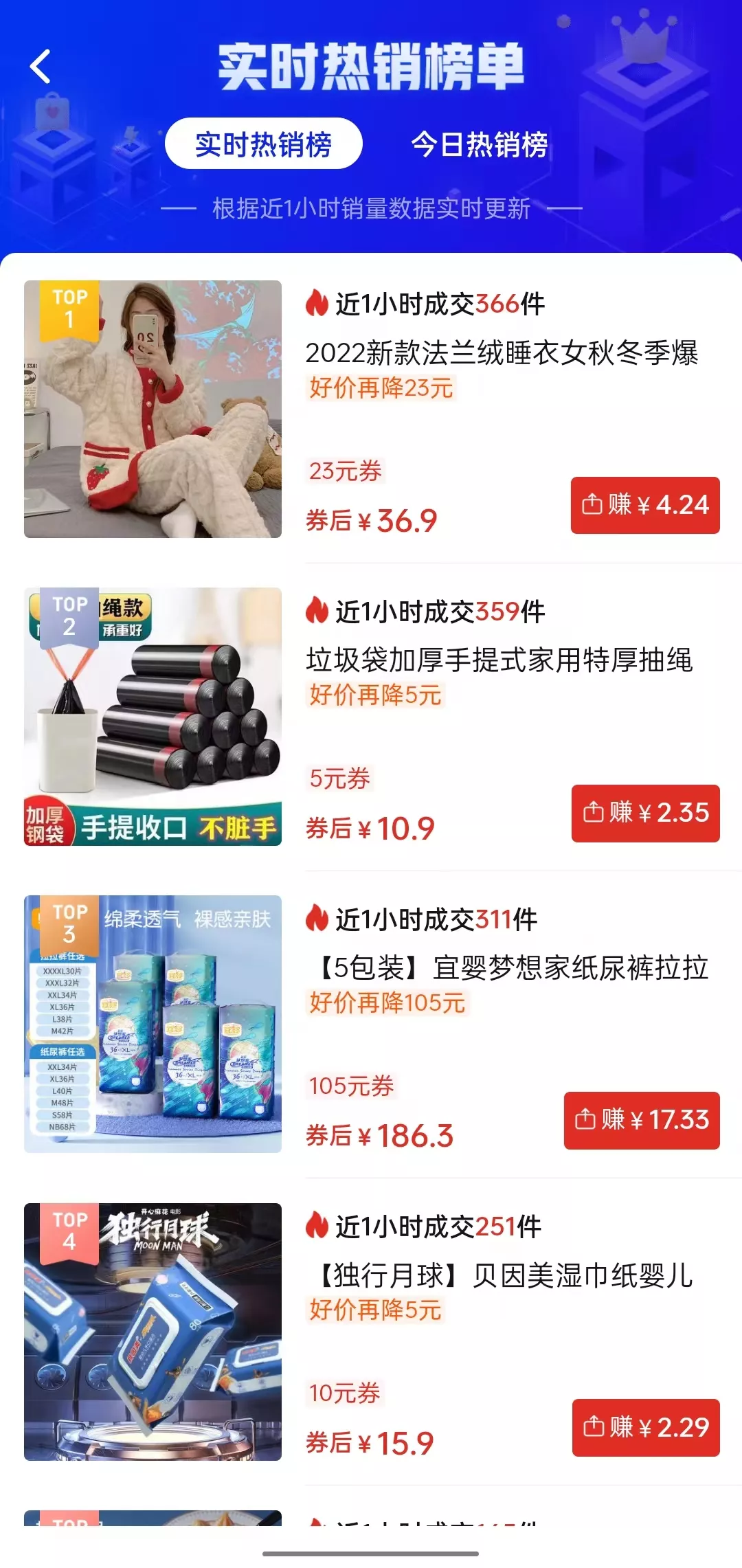
Task: View the TOP 3 宜婴纸尿裤 product image
Action: 153,1024
